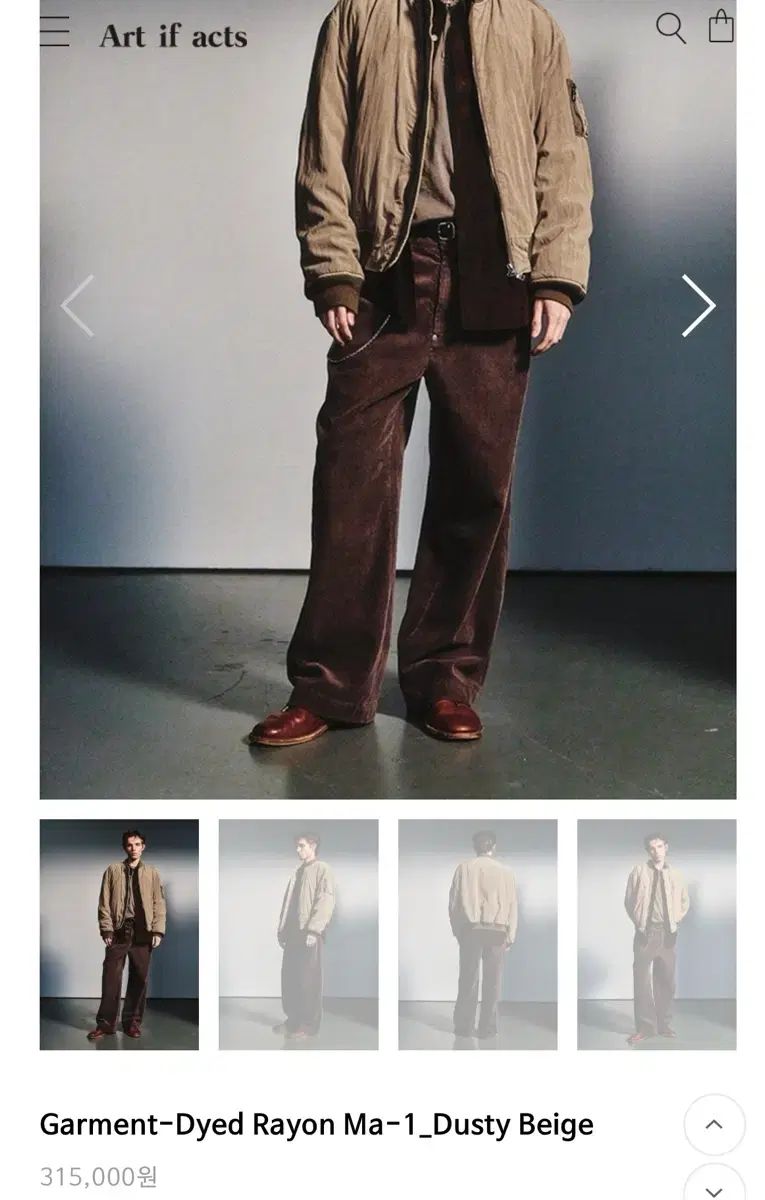Show the next product image
The width and height of the screenshot is (765, 1200).
[x=698, y=306]
